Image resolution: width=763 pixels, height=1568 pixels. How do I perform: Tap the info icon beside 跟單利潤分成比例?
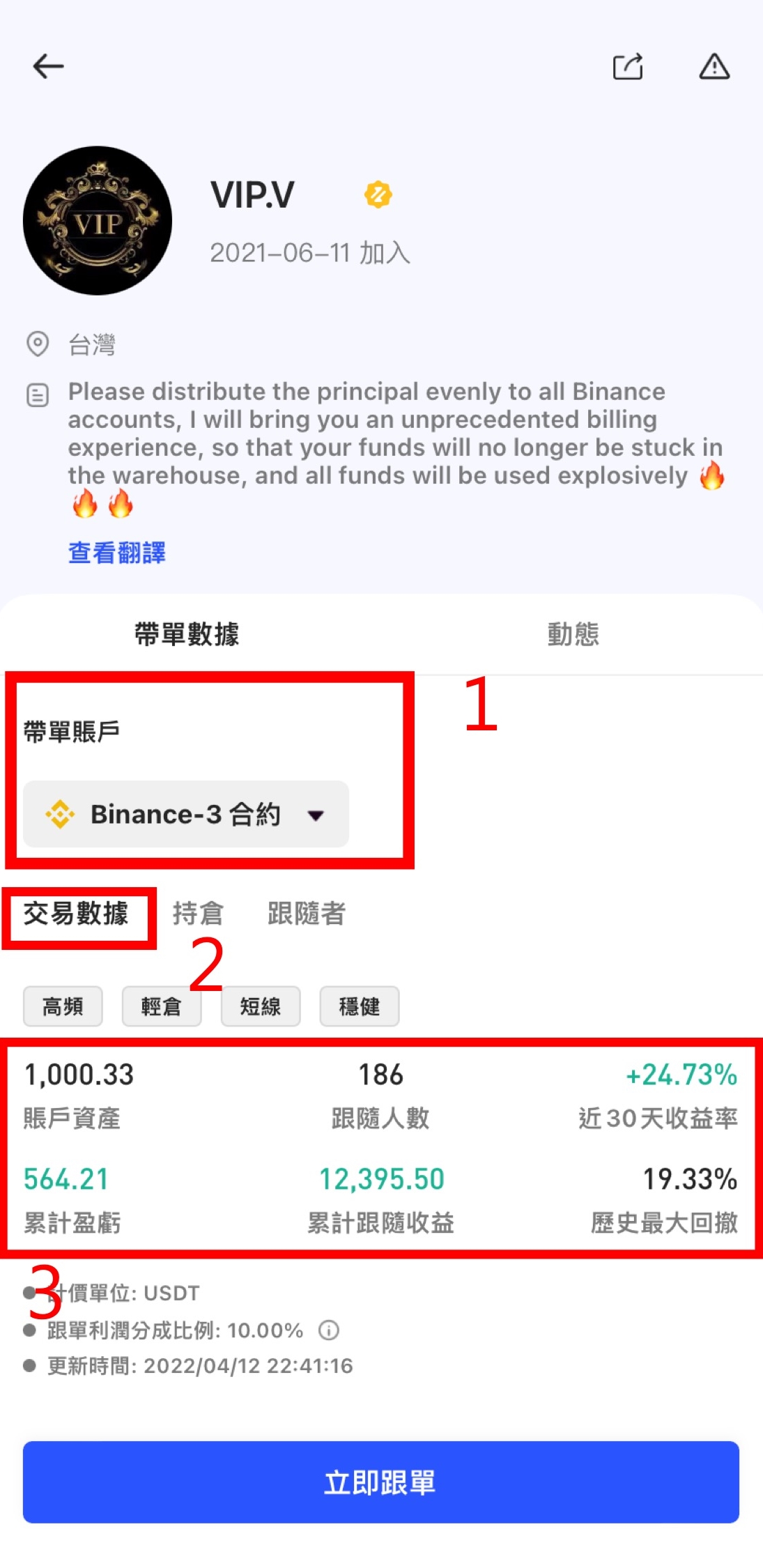(329, 1330)
